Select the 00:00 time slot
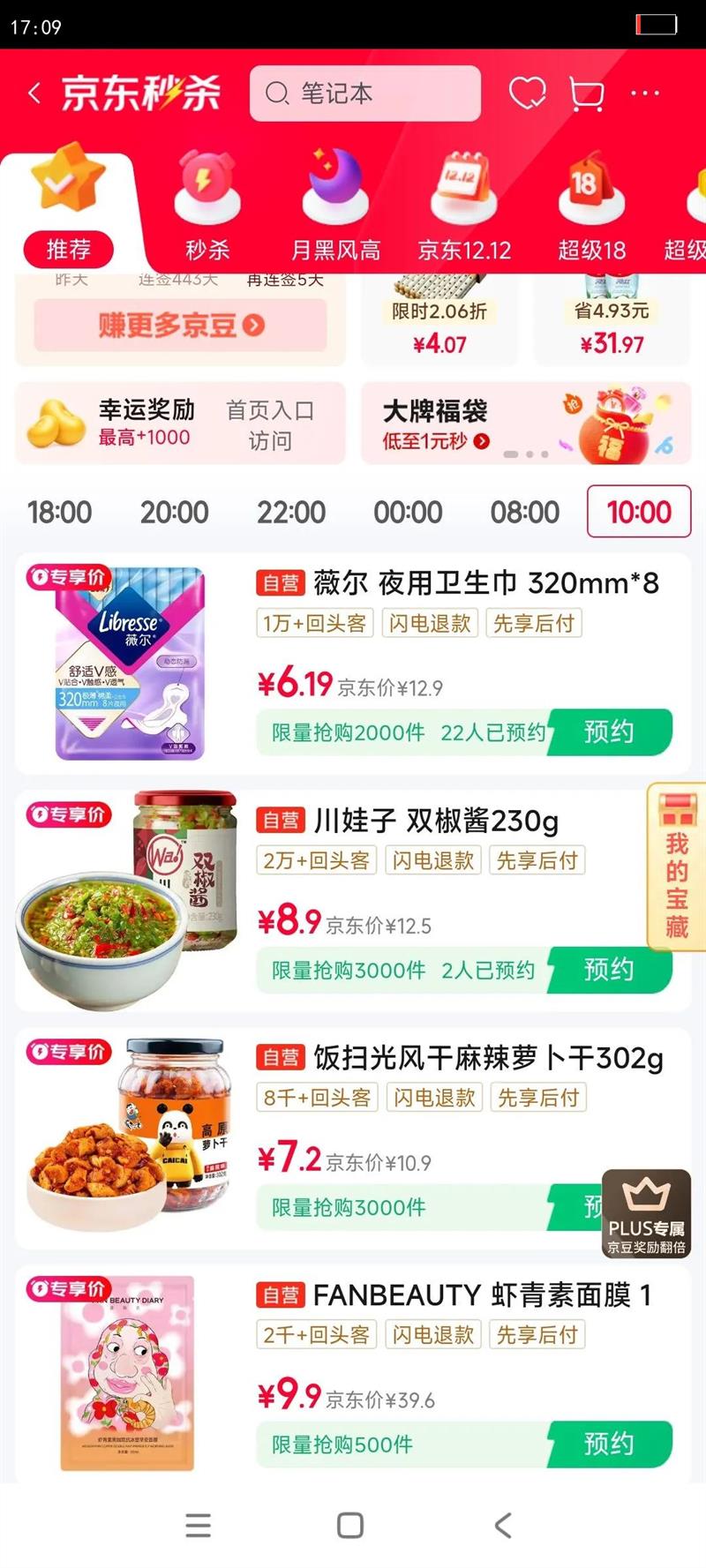The image size is (706, 1568). pos(408,512)
